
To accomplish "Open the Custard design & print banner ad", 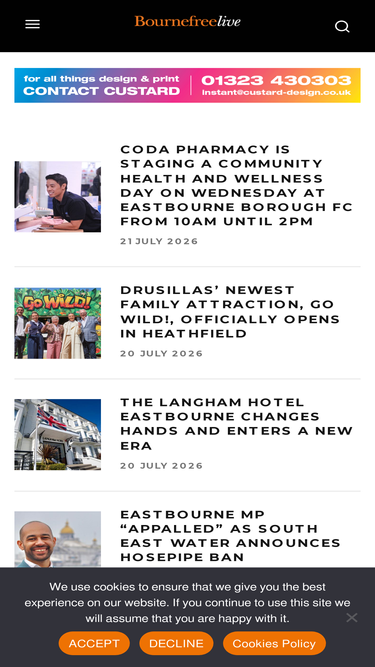I will click(x=188, y=85).
